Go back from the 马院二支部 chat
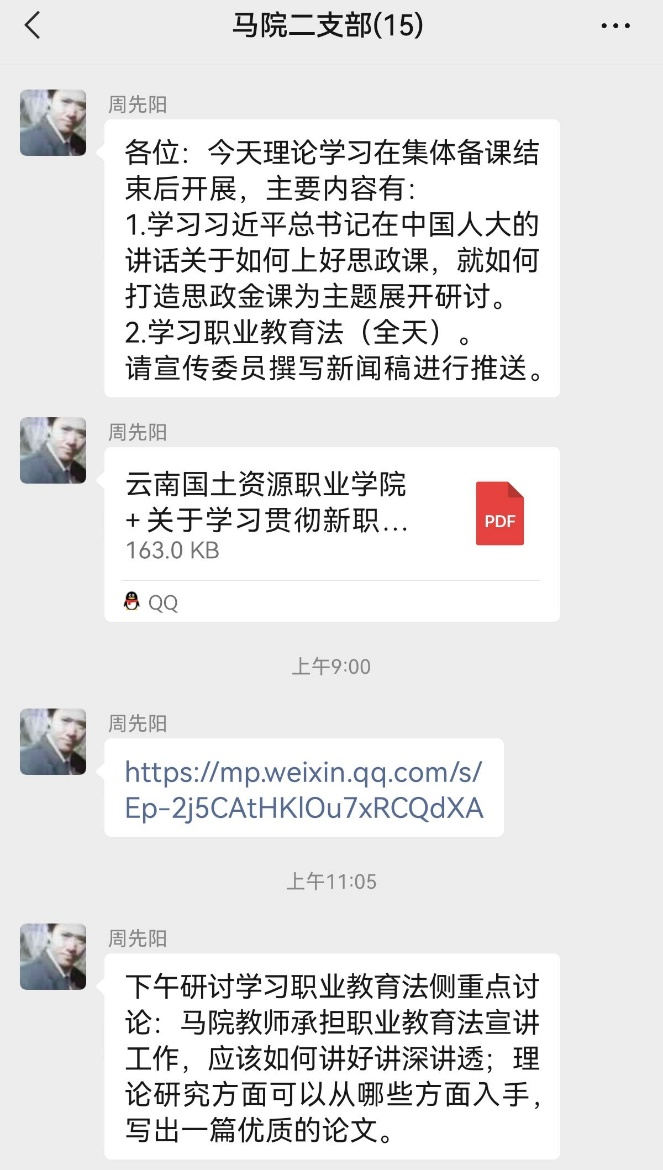 33,26
